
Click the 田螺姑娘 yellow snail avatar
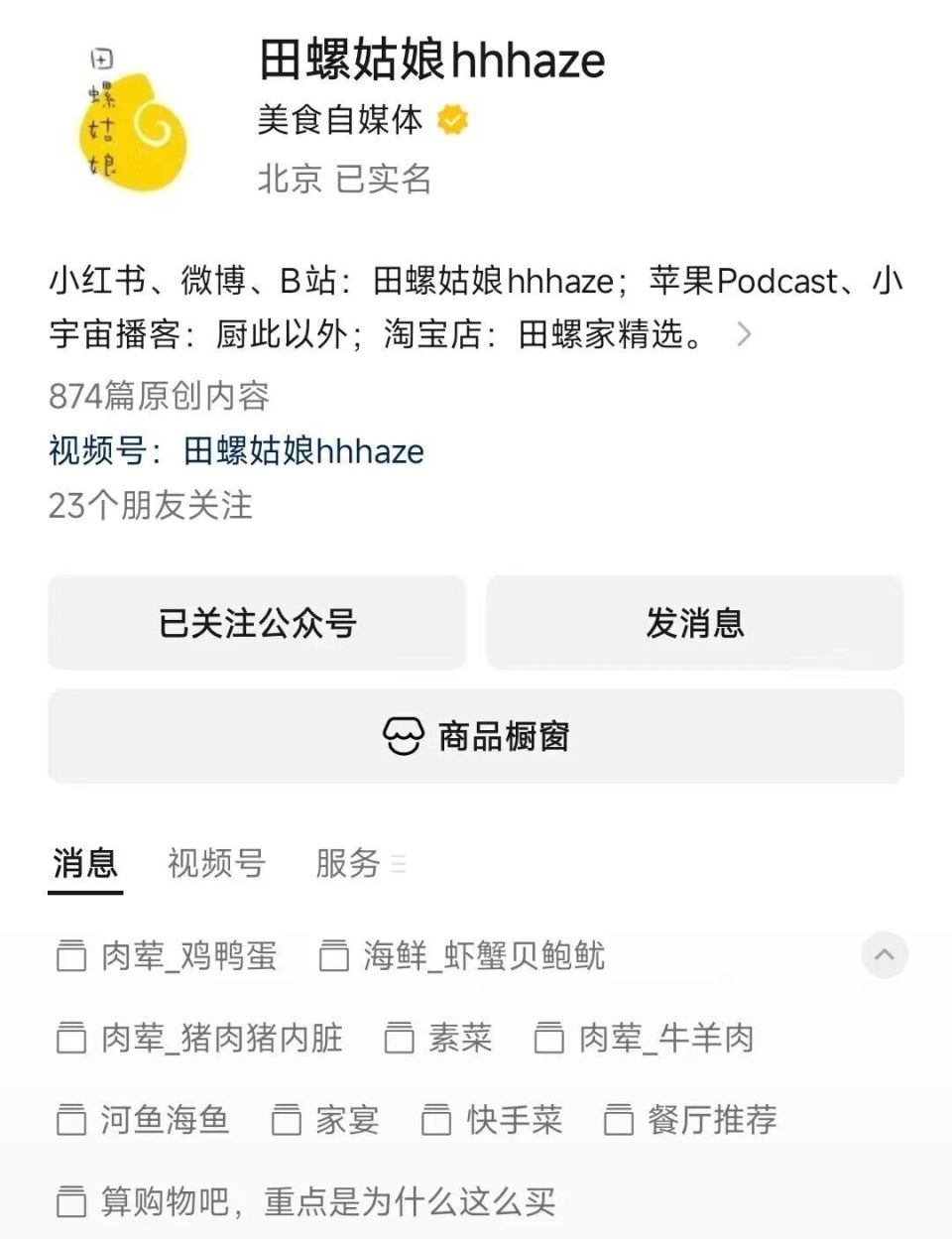132,119
